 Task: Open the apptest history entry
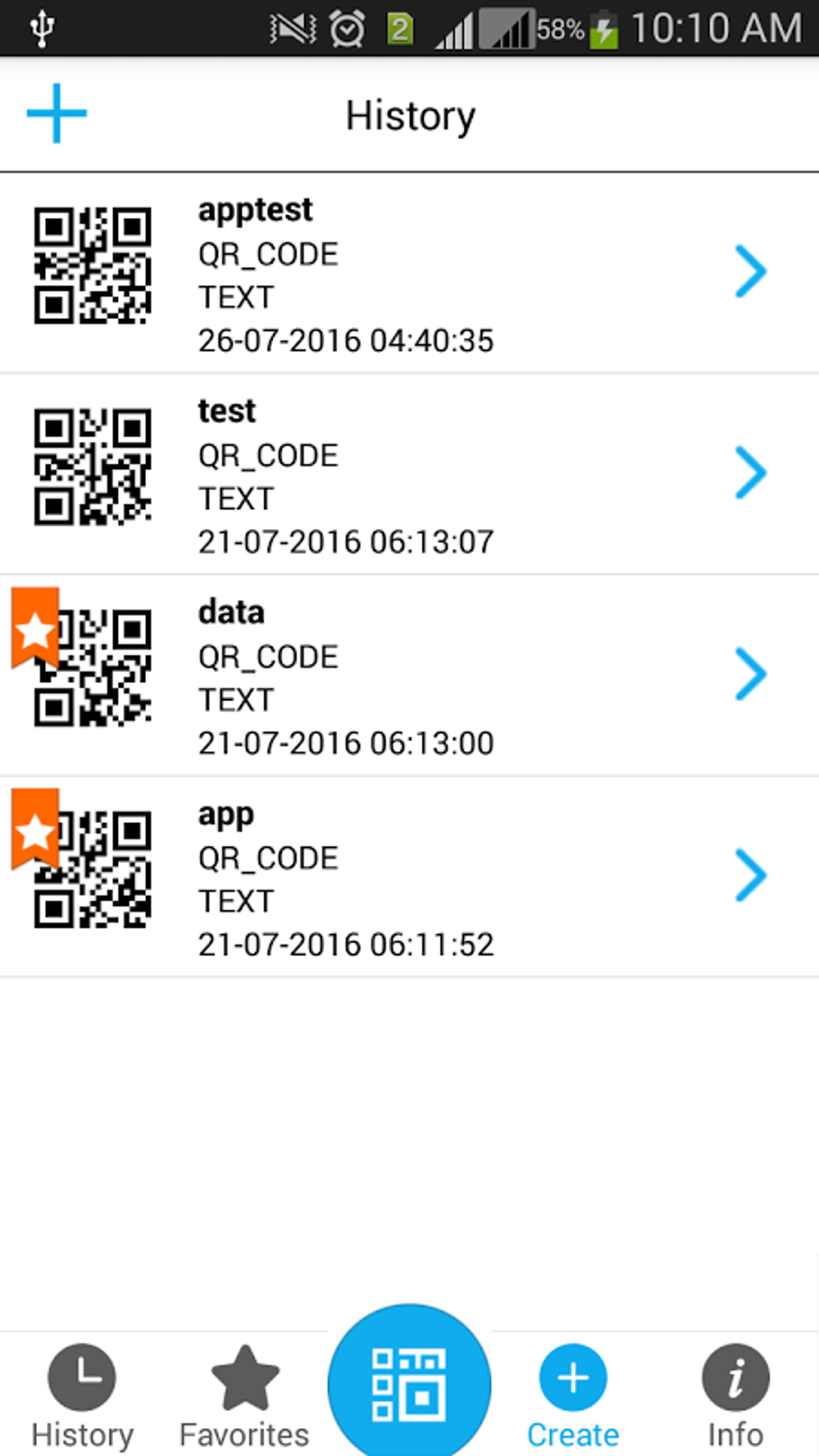[401, 273]
